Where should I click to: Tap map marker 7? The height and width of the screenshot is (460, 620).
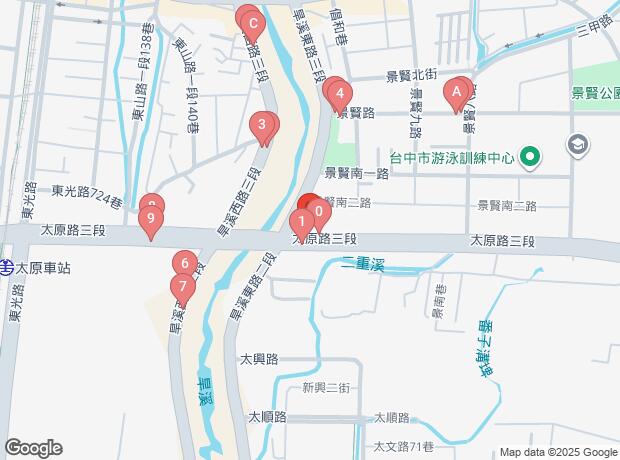pos(181,286)
